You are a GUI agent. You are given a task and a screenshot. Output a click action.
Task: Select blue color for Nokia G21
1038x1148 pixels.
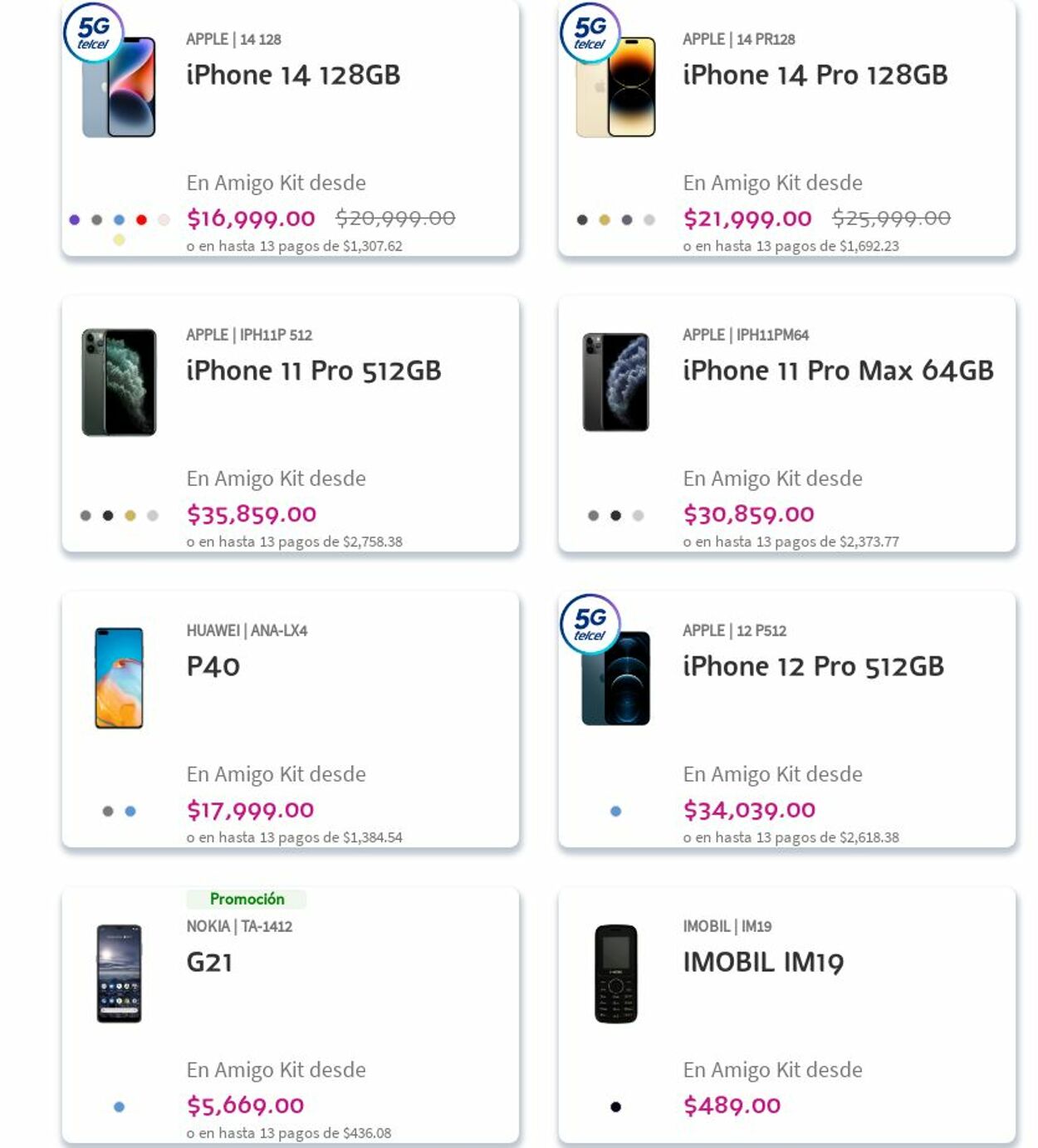click(x=119, y=1107)
